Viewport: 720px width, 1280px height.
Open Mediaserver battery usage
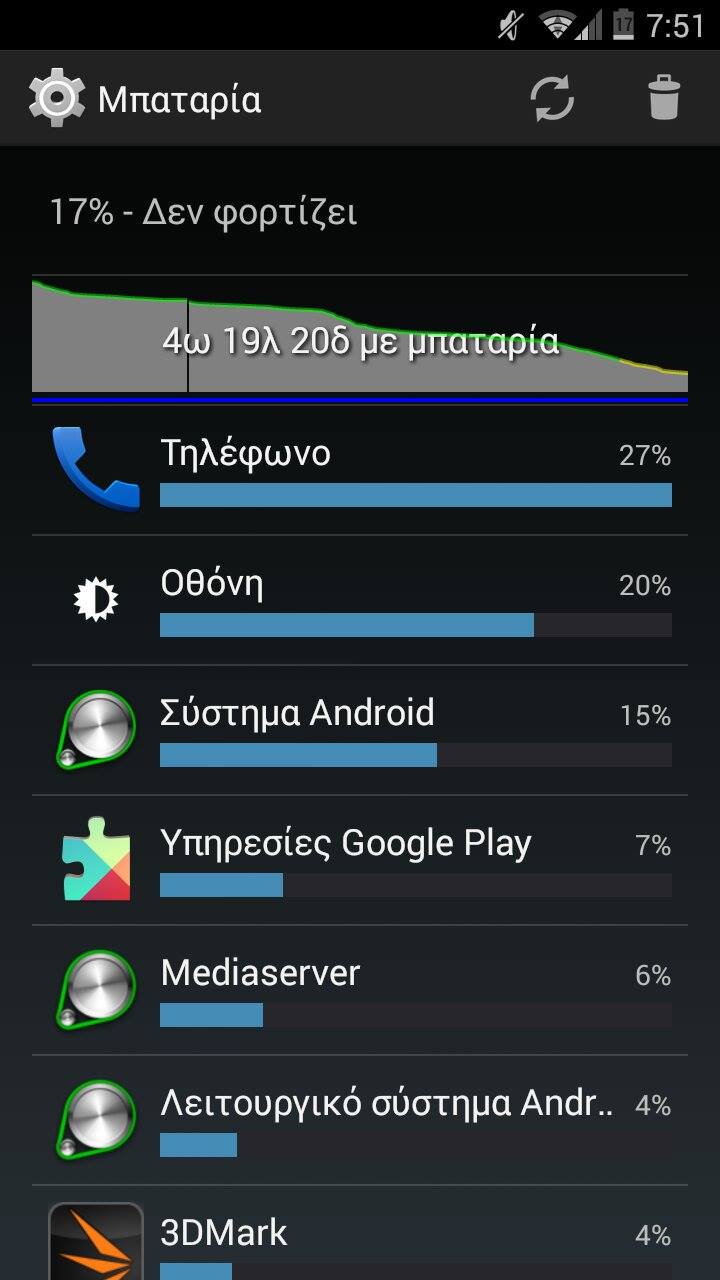[360, 990]
